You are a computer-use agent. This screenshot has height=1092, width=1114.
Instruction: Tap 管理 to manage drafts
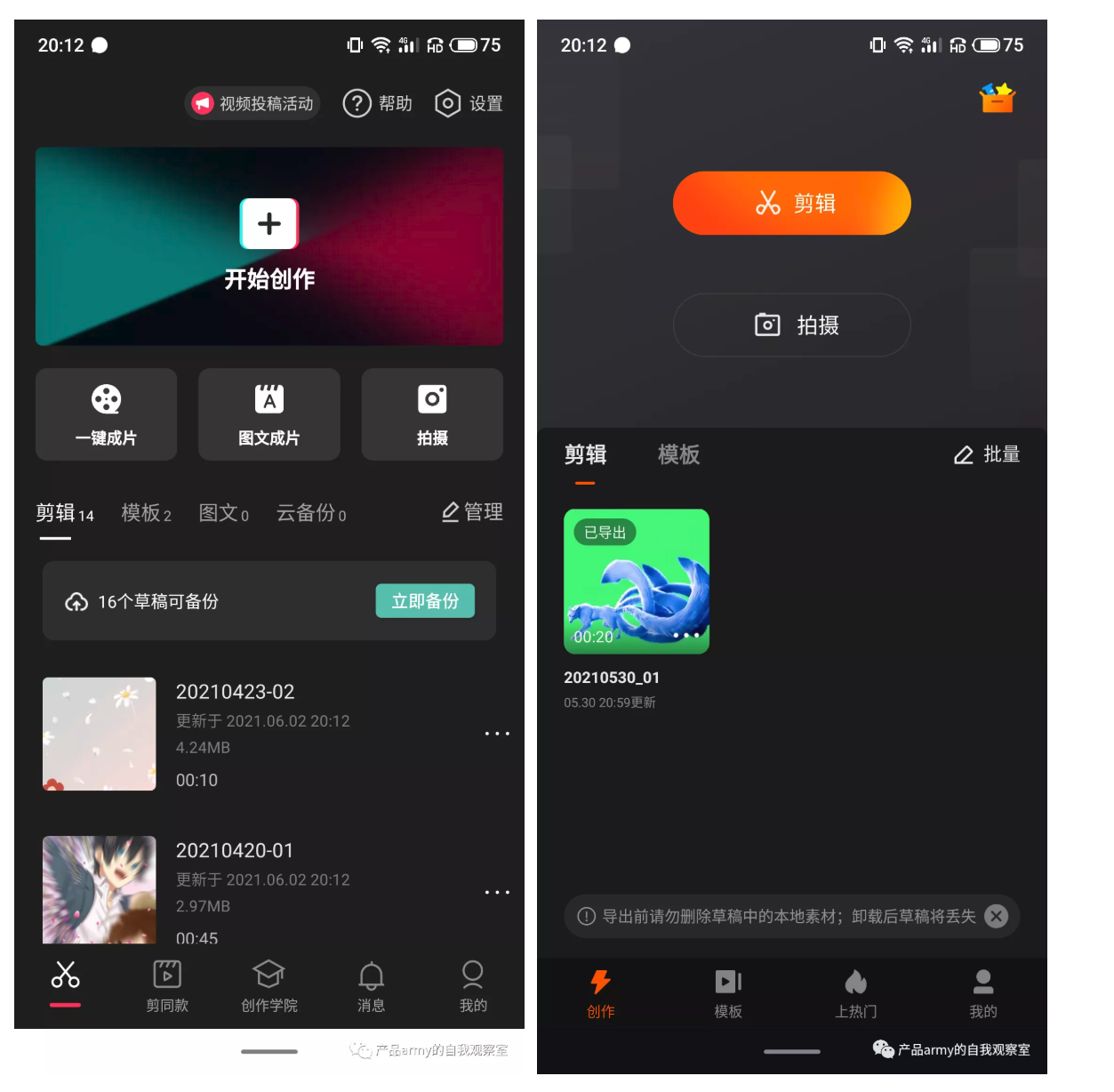point(473,512)
